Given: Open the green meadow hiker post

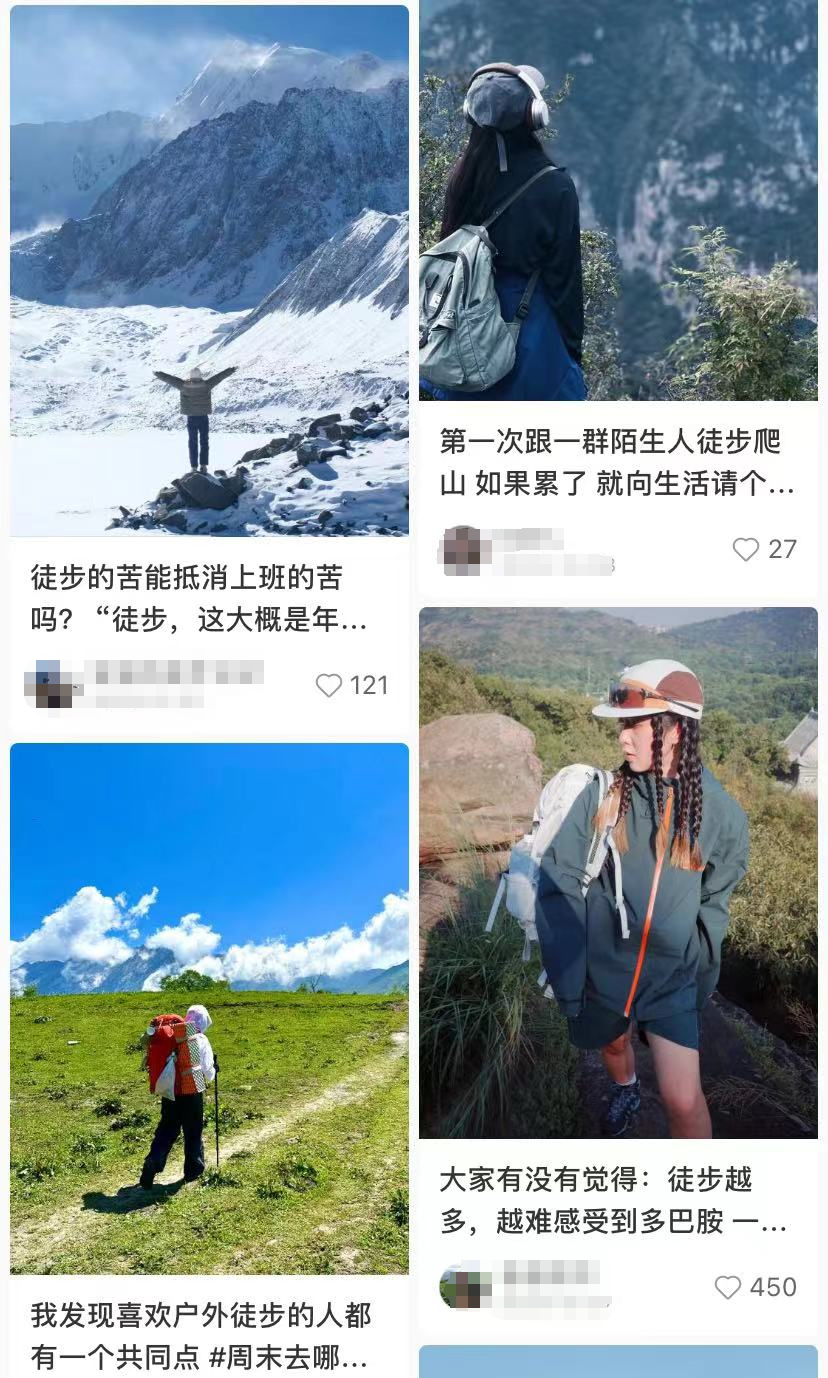Looking at the screenshot, I should (x=209, y=1008).
